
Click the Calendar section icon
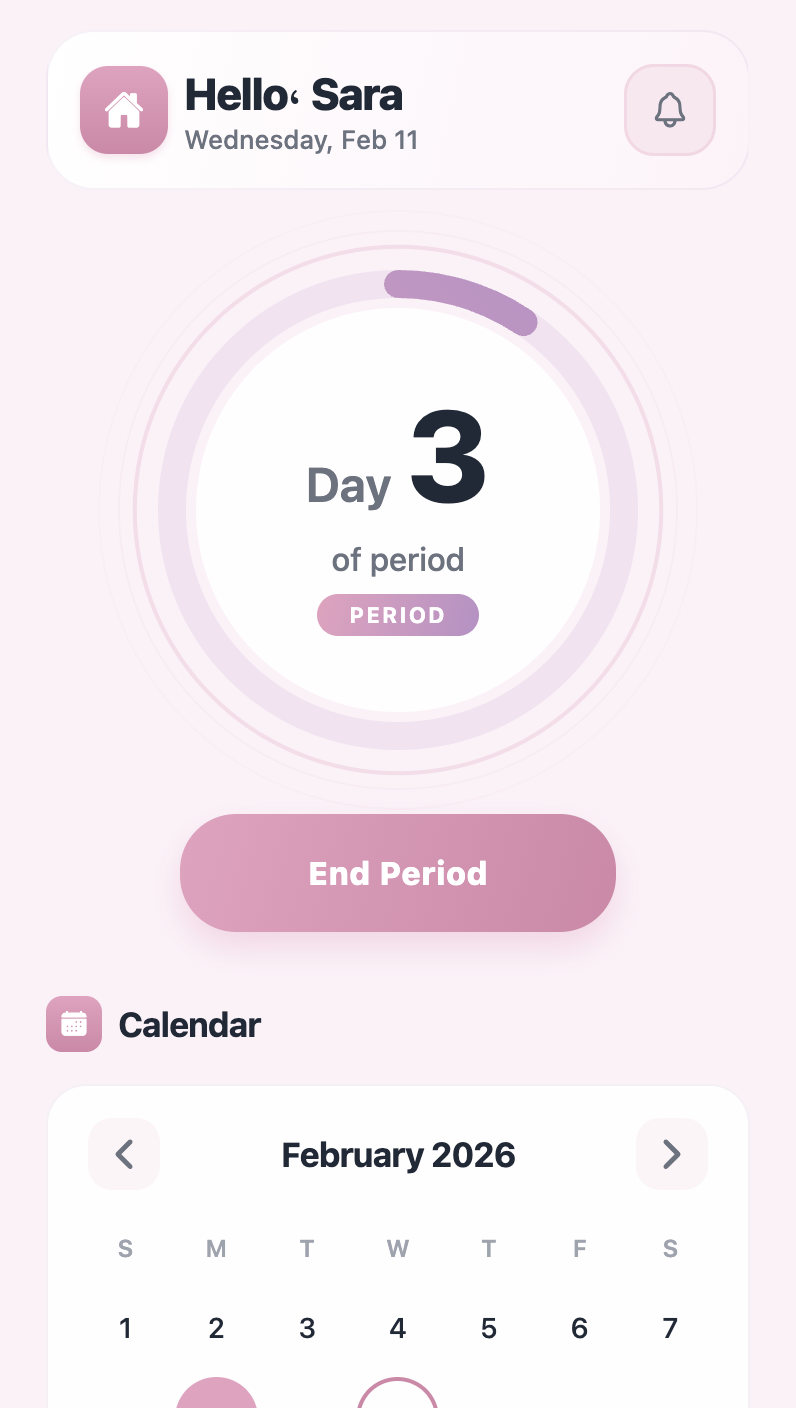coord(74,1024)
